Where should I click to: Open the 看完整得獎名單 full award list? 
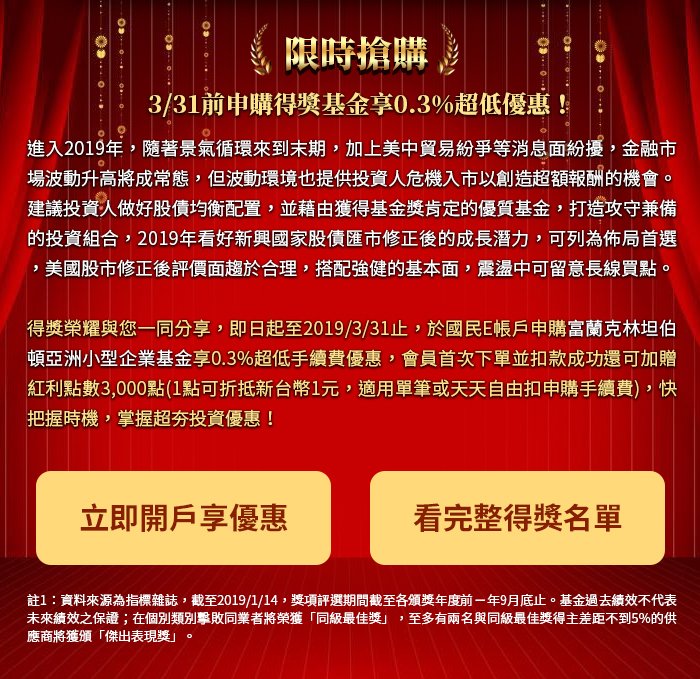click(517, 517)
